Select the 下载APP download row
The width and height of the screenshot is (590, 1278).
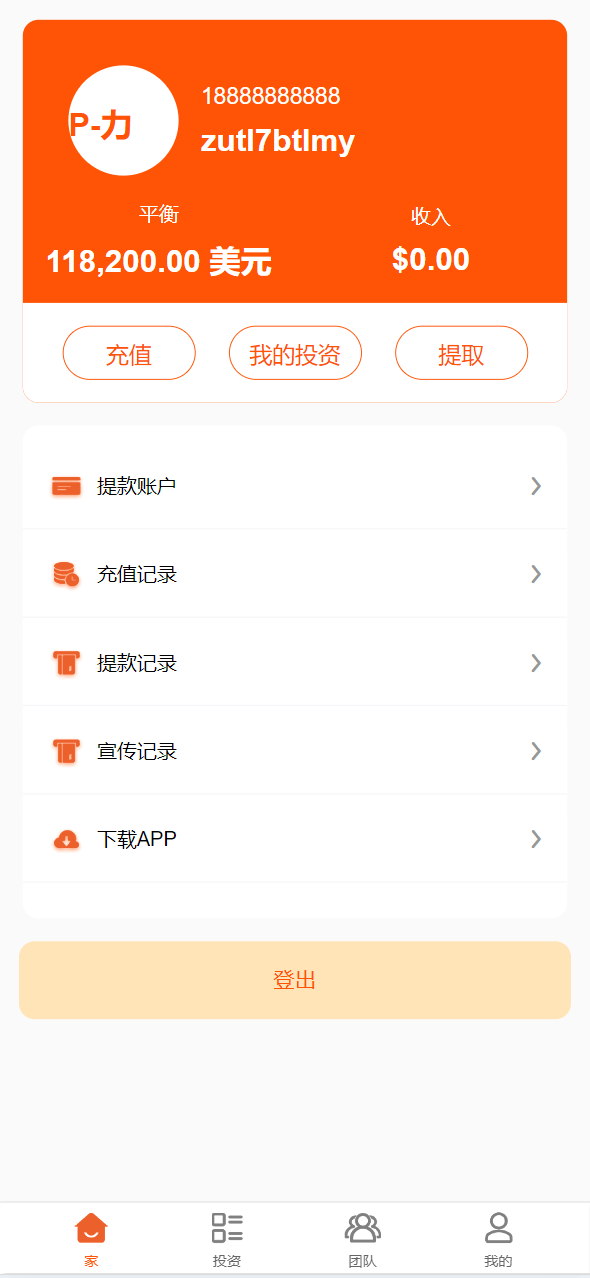[295, 838]
